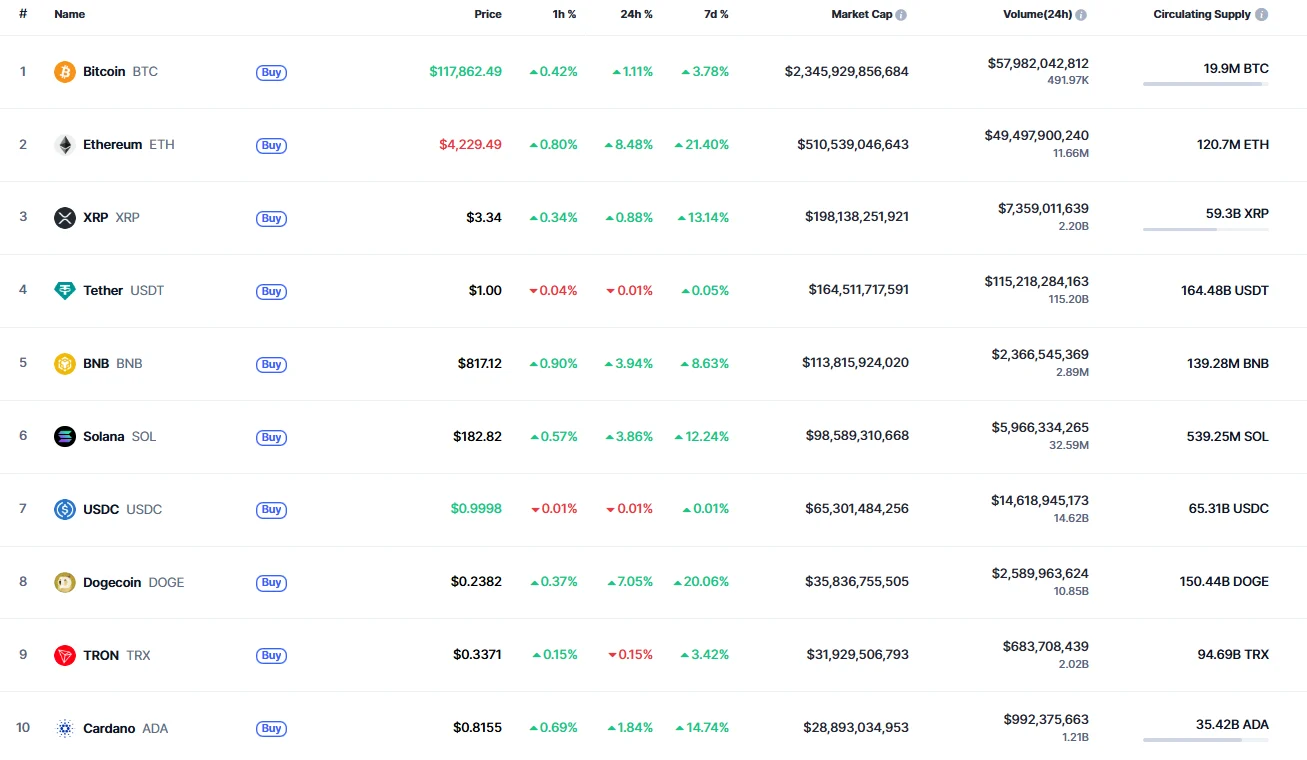1307x760 pixels.
Task: Tap Buy for Dogecoin
Action: click(x=271, y=582)
